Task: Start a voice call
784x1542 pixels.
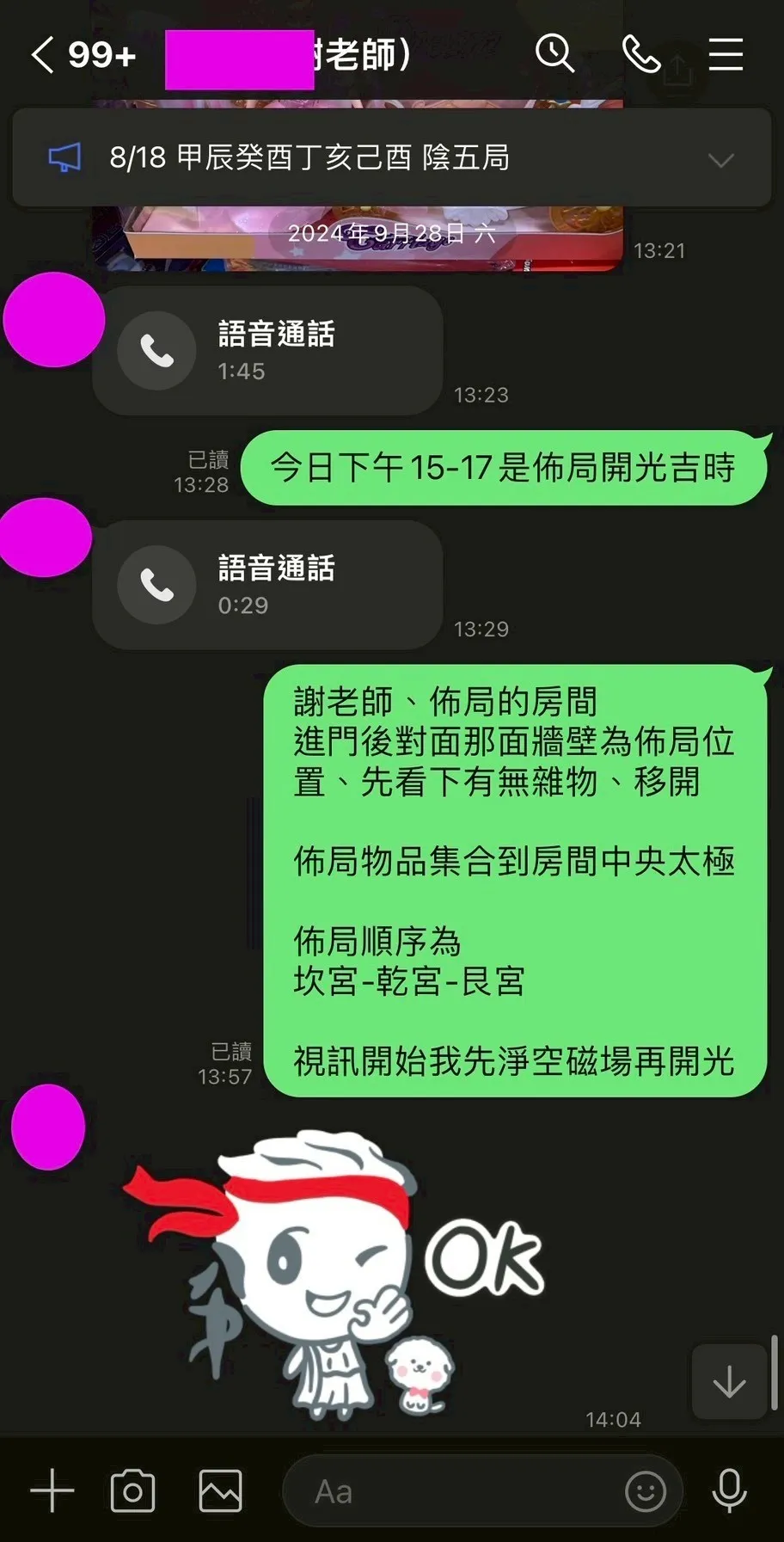Action: [x=640, y=55]
